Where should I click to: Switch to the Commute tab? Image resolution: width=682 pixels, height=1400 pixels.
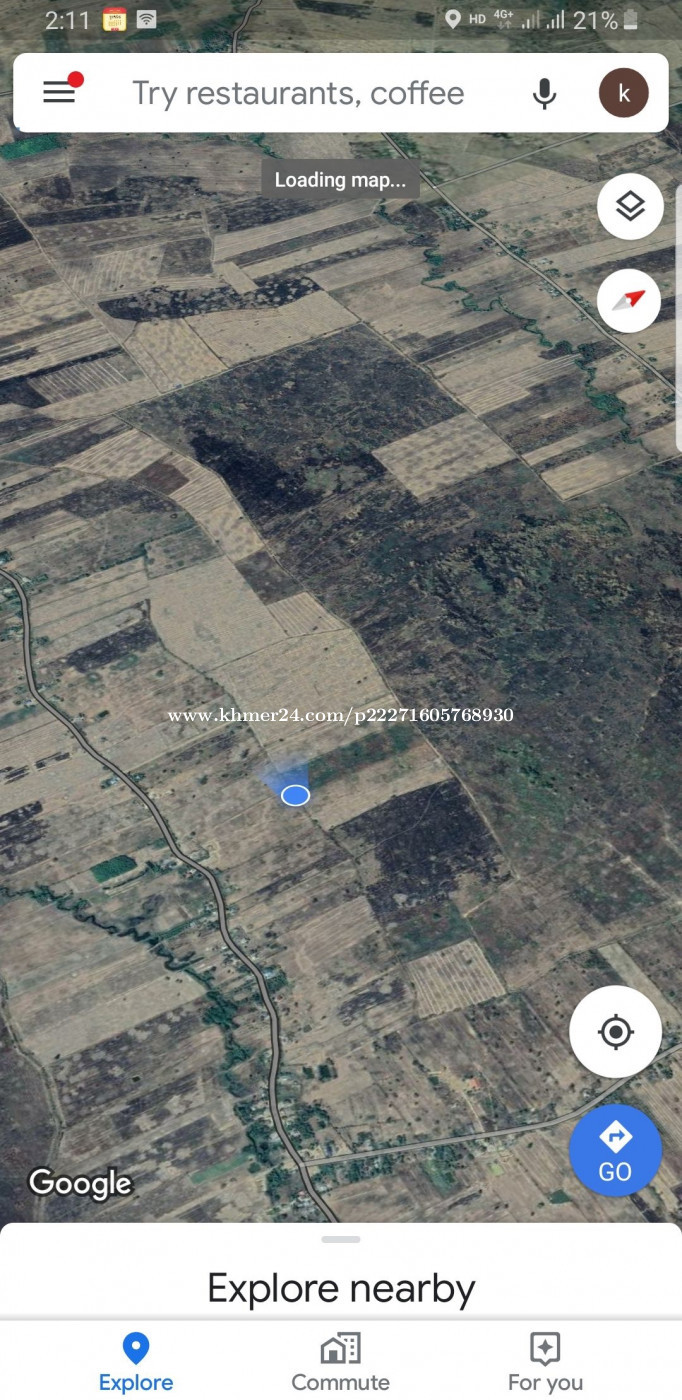(341, 1362)
